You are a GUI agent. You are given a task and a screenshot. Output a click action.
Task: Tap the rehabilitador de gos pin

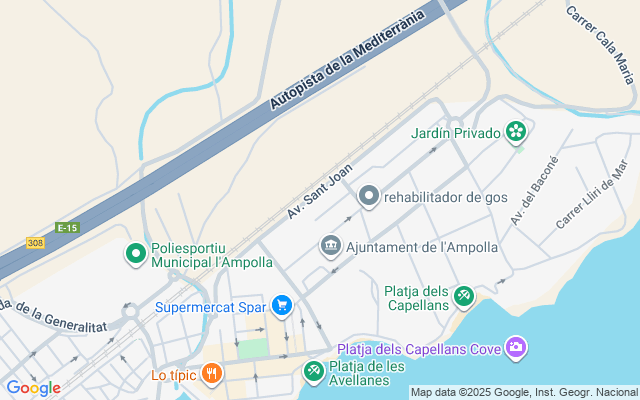click(368, 196)
